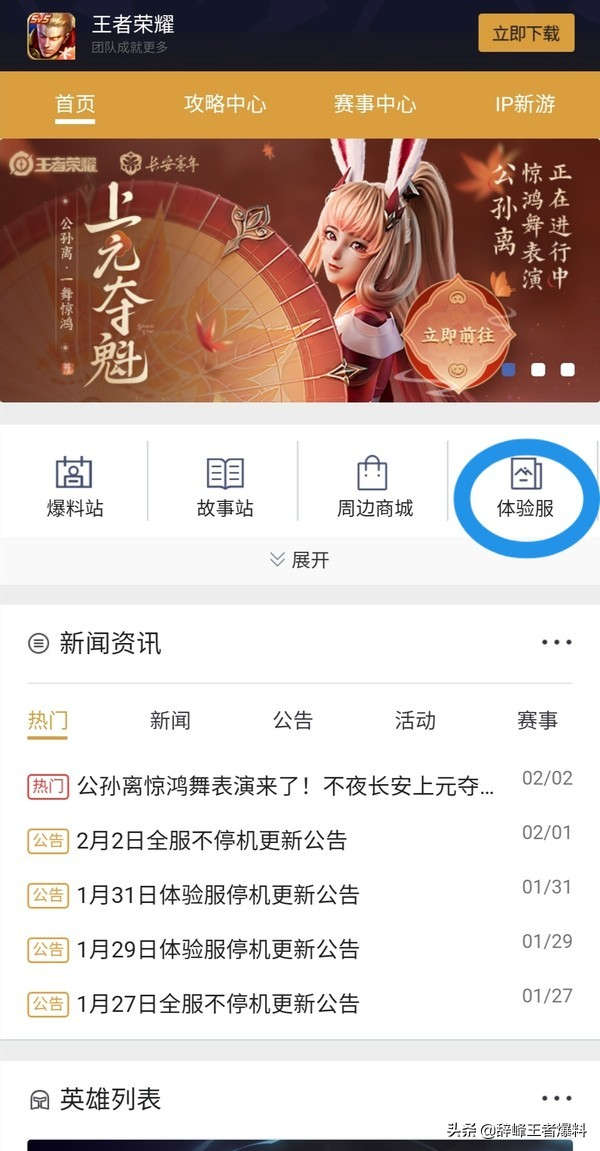This screenshot has height=1151, width=600.
Task: Open the 英雄列表 more options dots
Action: 556,1099
